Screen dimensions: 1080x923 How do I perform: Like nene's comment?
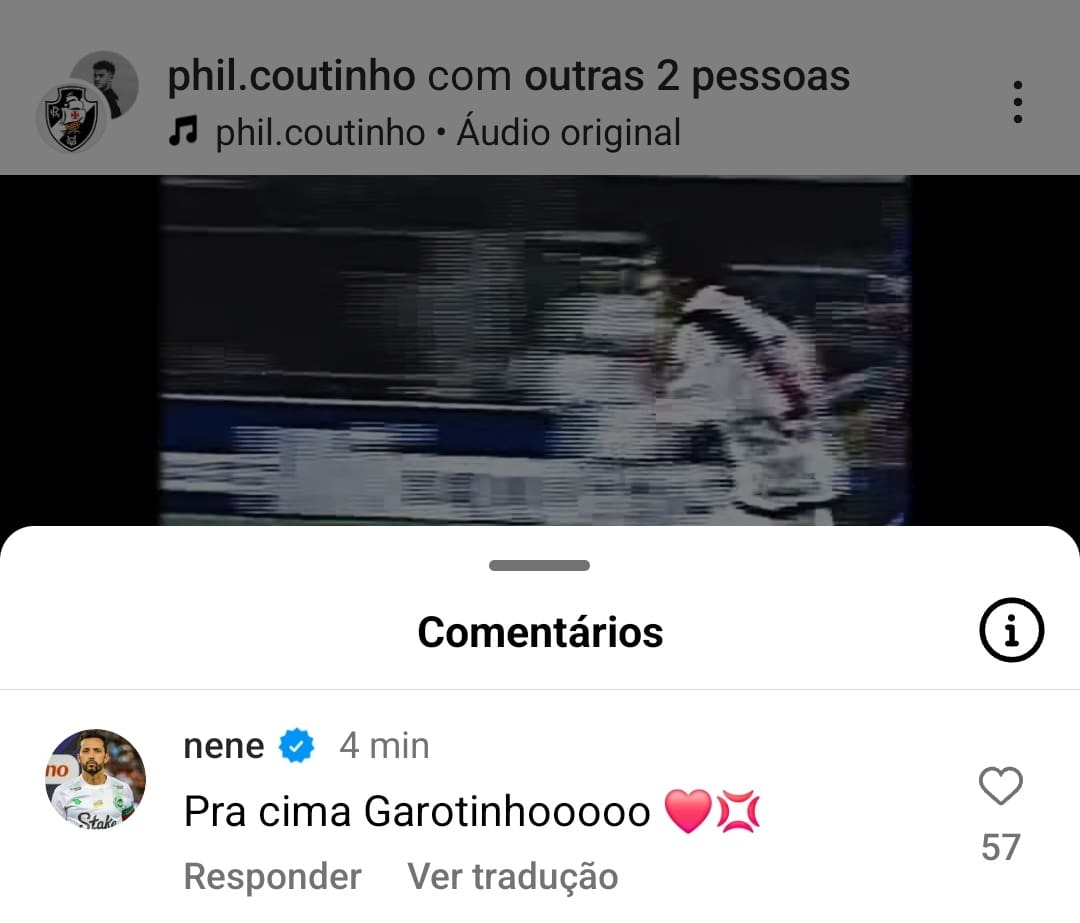coord(1000,787)
